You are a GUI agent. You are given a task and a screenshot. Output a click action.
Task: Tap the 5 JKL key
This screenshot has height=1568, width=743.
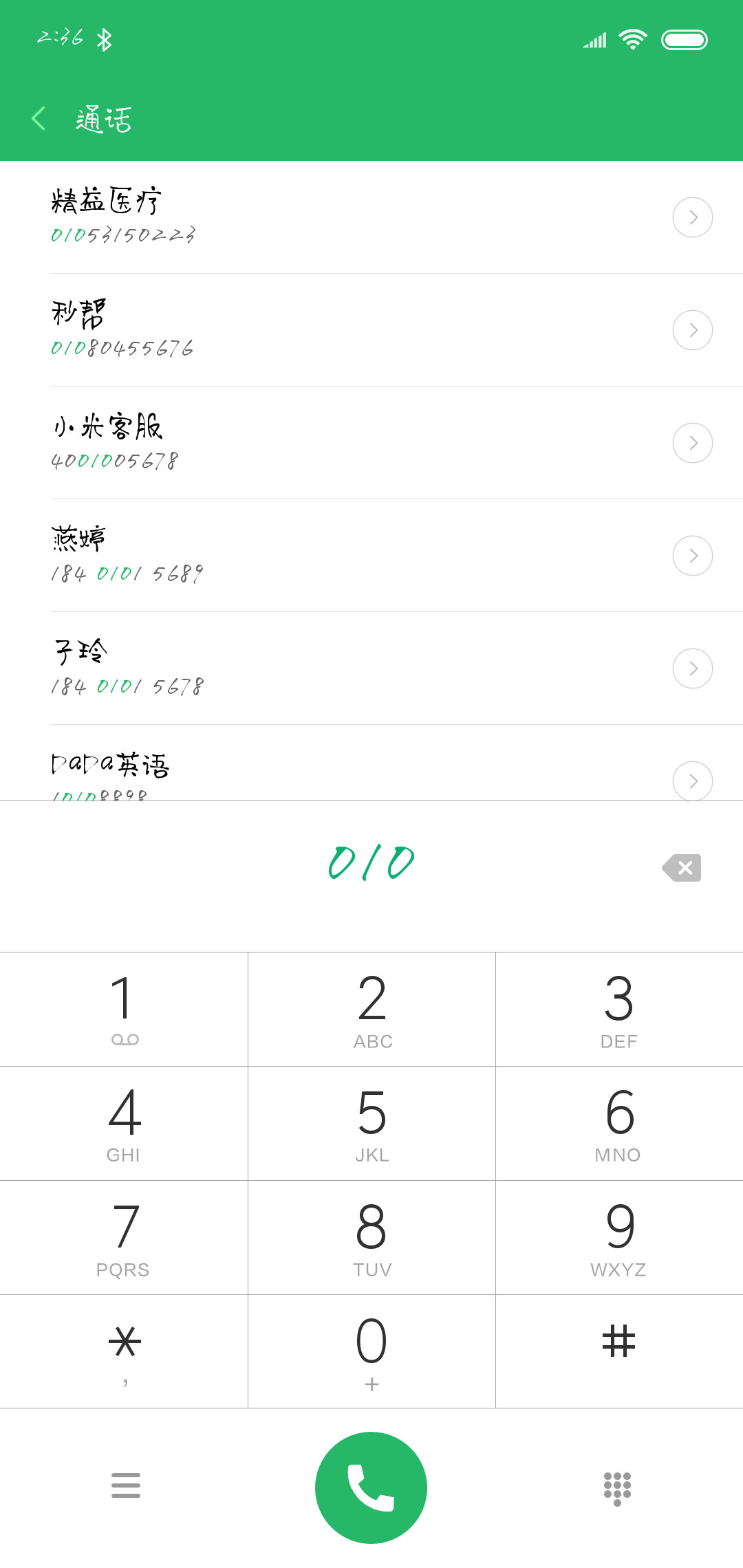click(x=371, y=1123)
